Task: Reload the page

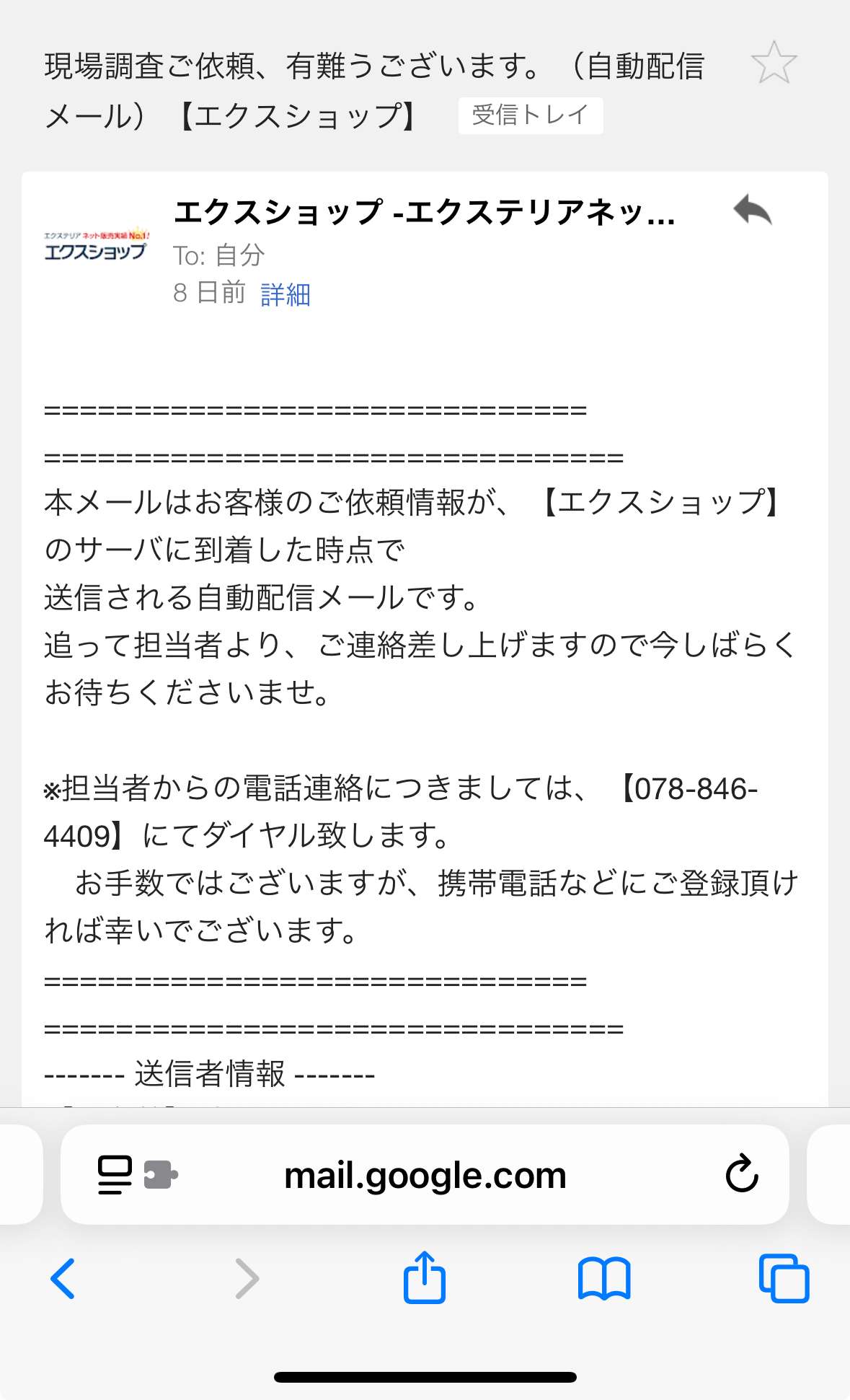Action: point(742,1174)
